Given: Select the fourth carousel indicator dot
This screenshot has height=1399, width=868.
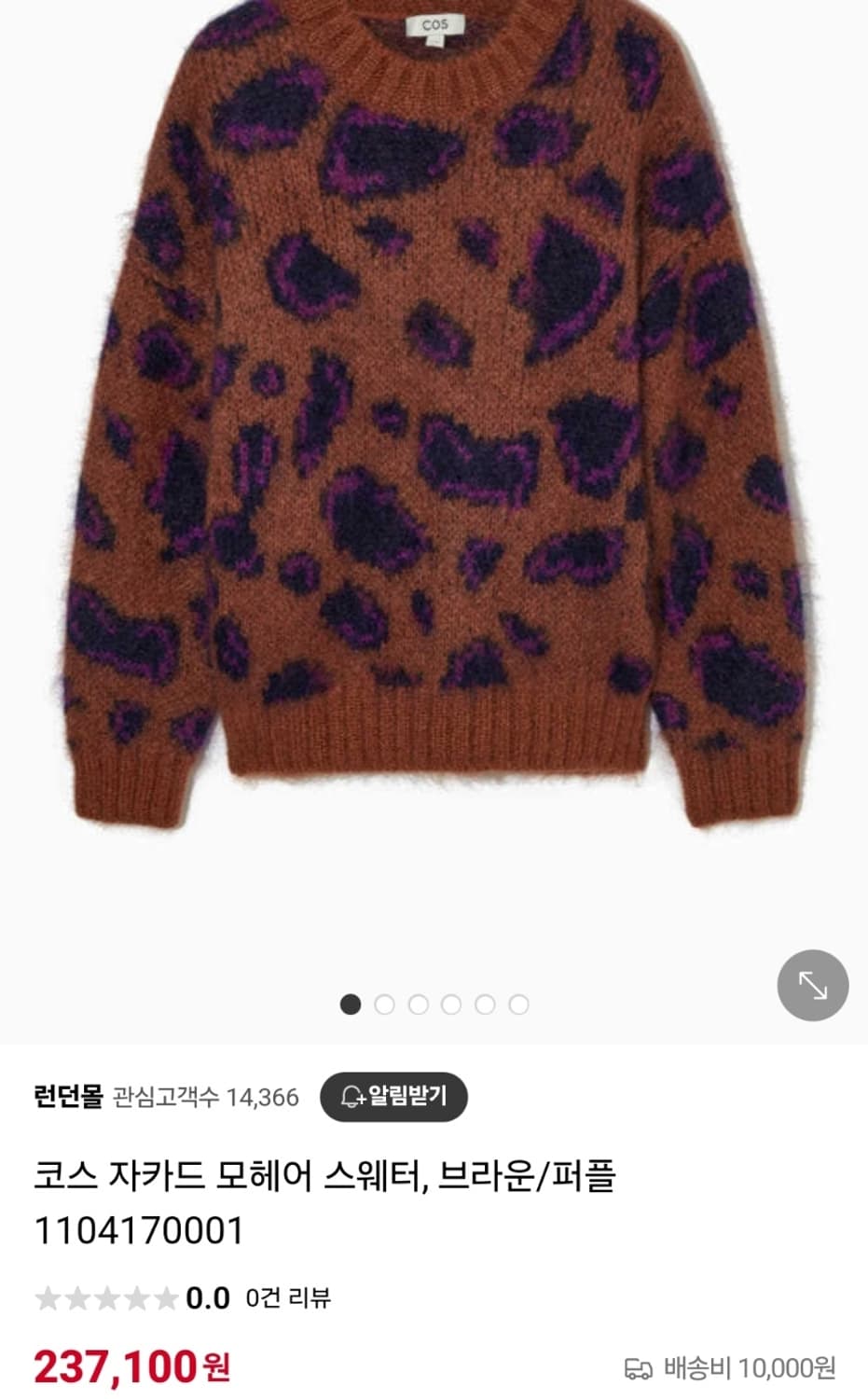Looking at the screenshot, I should (x=451, y=1005).
